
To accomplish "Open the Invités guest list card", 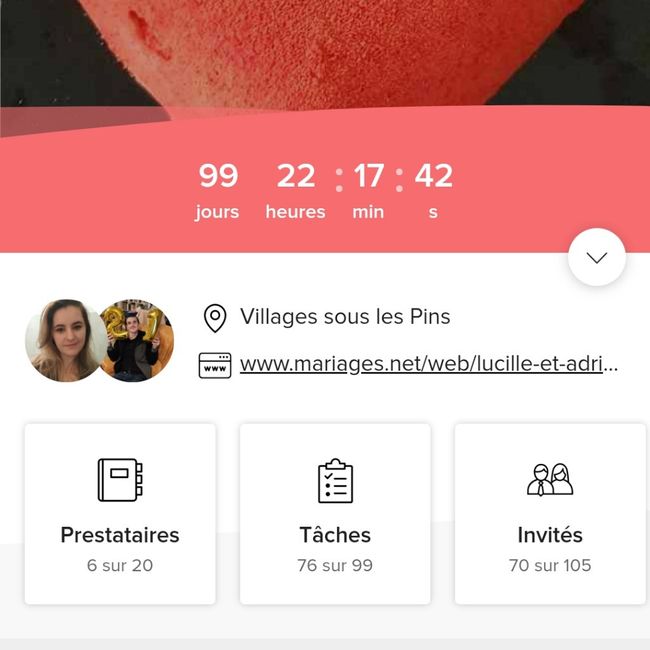I will (550, 513).
